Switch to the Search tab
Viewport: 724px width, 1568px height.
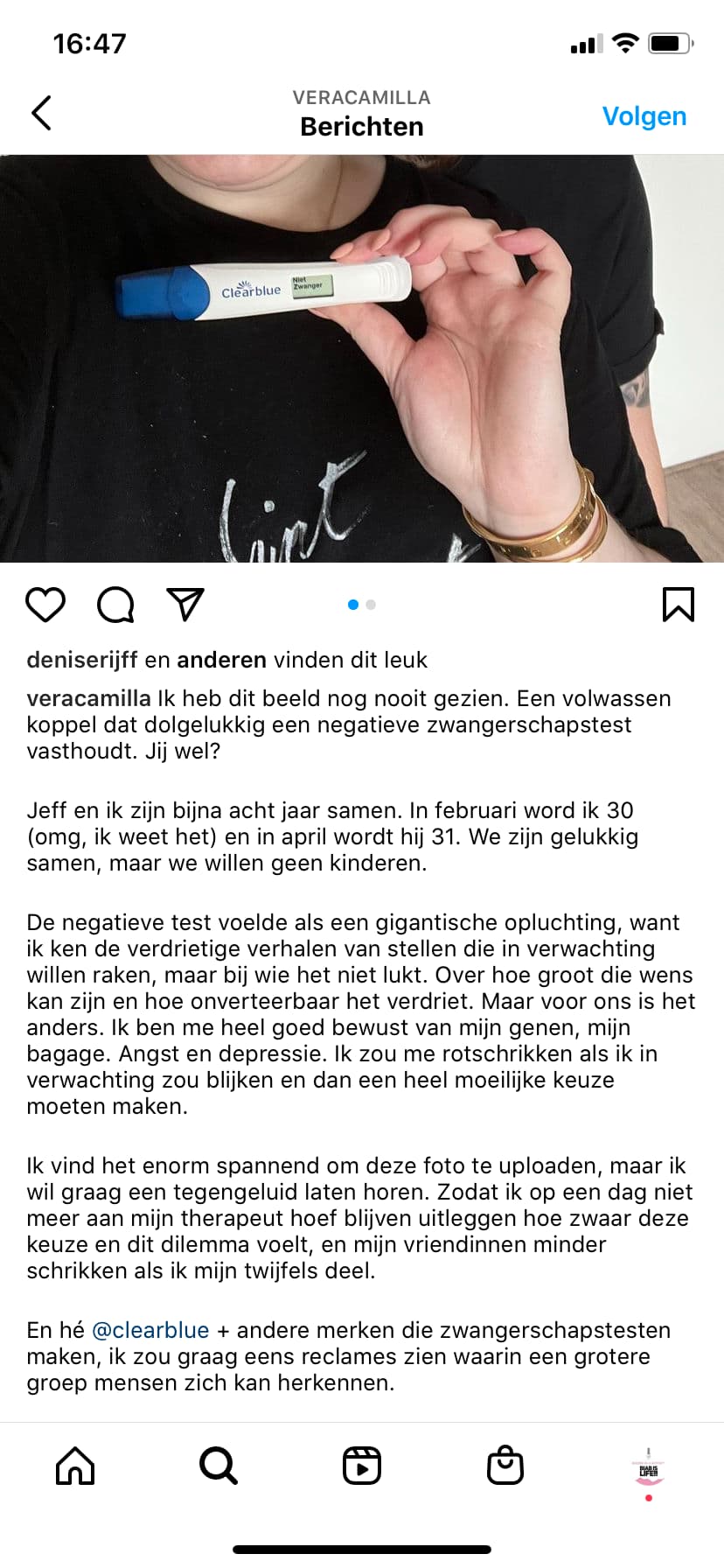(219, 1465)
